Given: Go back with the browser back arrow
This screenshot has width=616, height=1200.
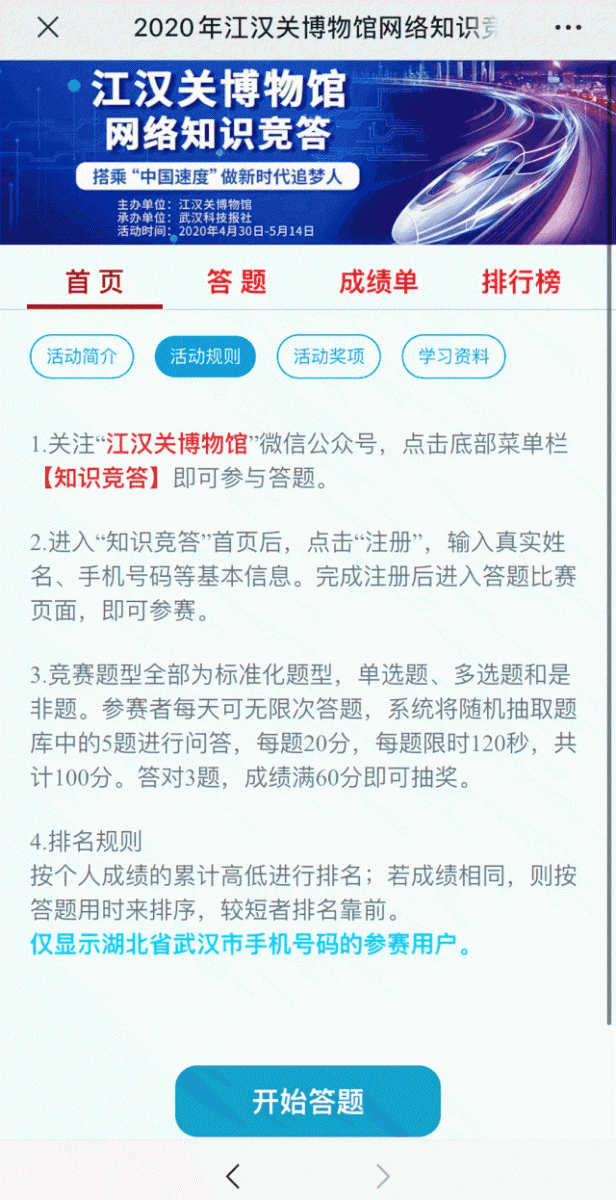Looking at the screenshot, I should [x=233, y=1175].
